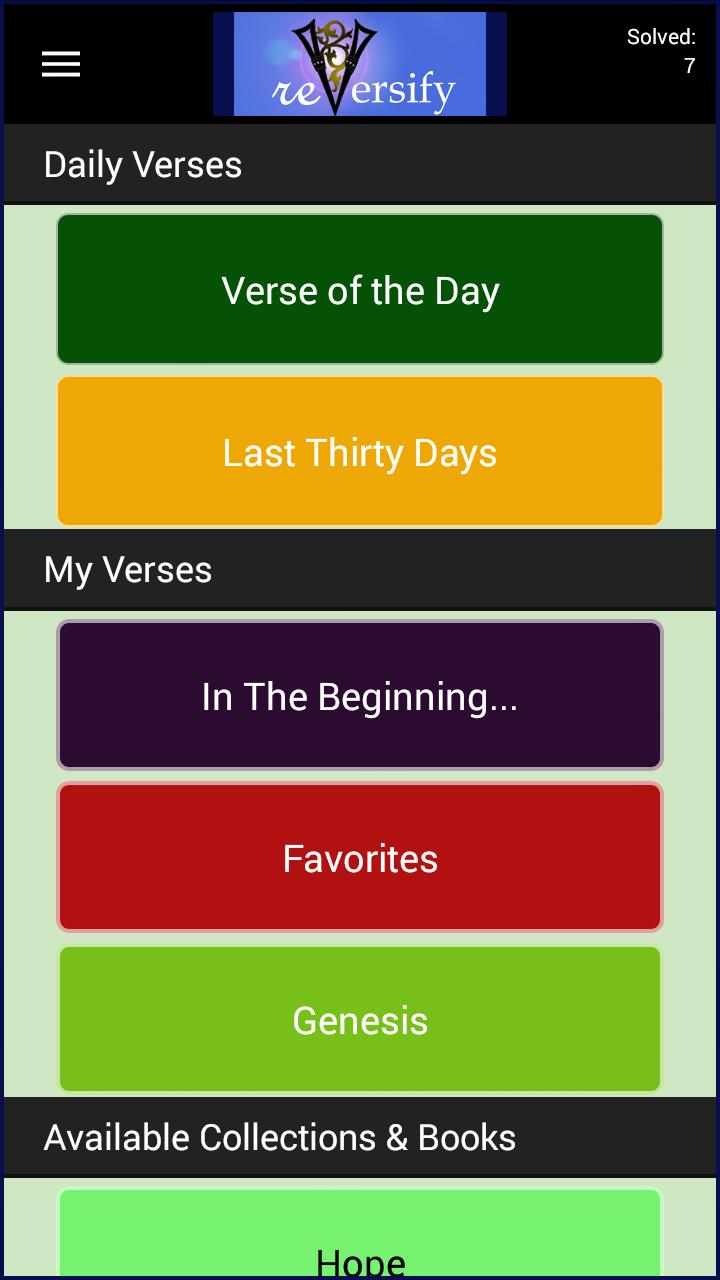Open the Genesis book
The width and height of the screenshot is (720, 1280).
coord(360,1020)
